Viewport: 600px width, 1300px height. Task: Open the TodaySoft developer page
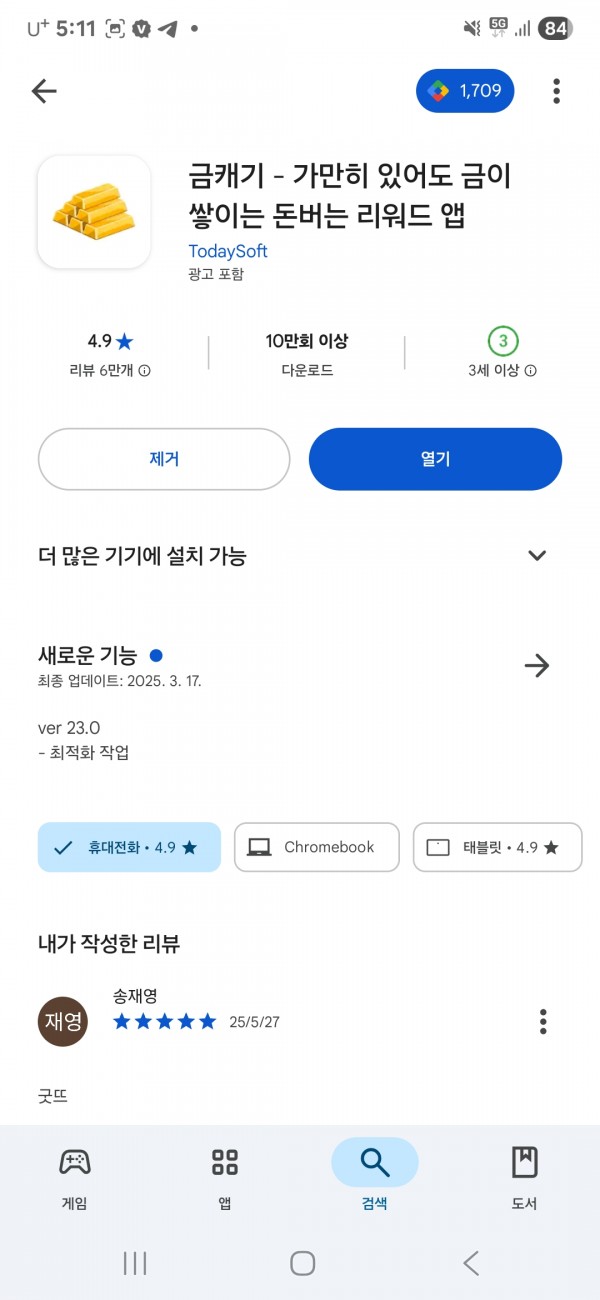pyautogui.click(x=228, y=251)
